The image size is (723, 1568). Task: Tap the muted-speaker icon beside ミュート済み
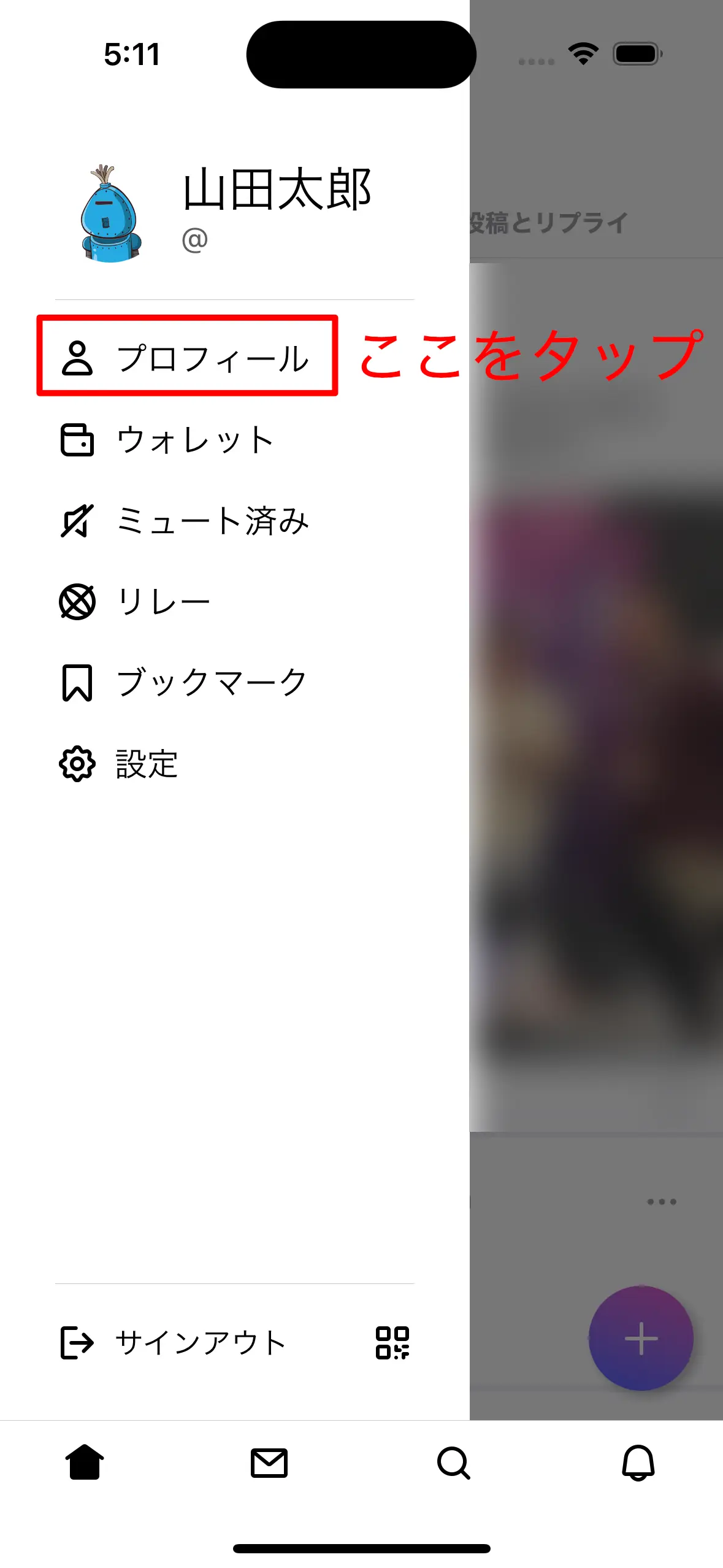(x=76, y=522)
